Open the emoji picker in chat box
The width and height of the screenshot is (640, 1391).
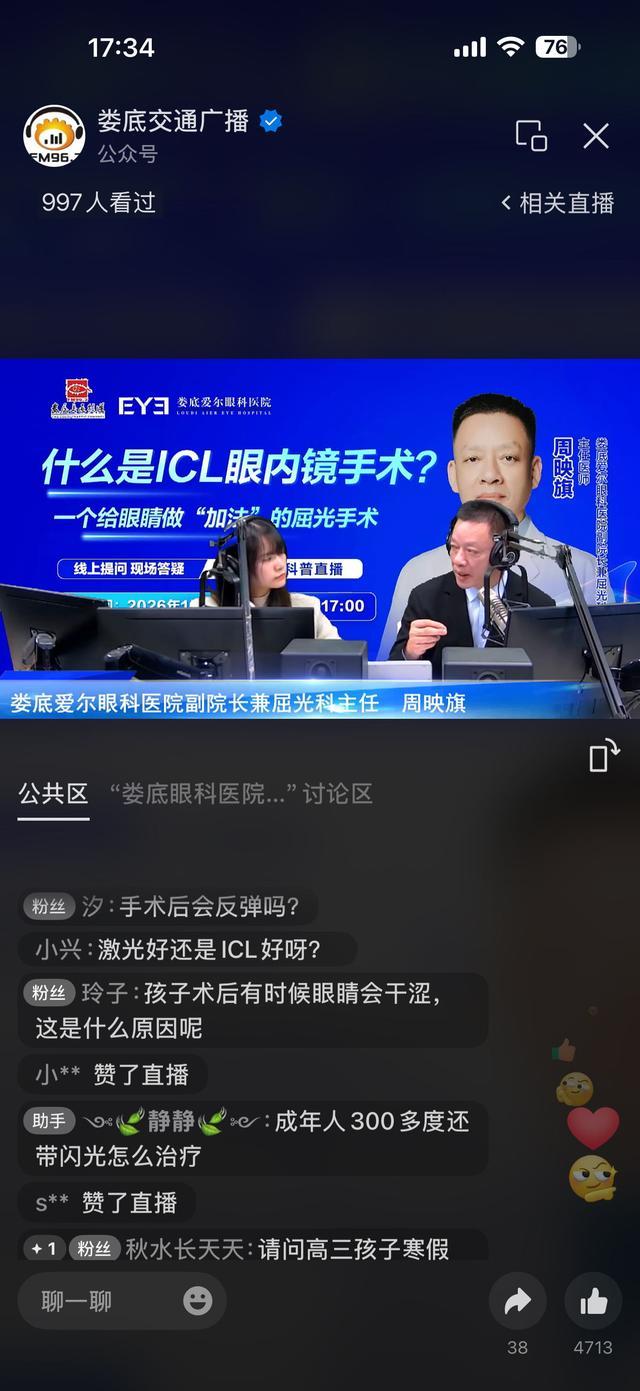pyautogui.click(x=198, y=1301)
